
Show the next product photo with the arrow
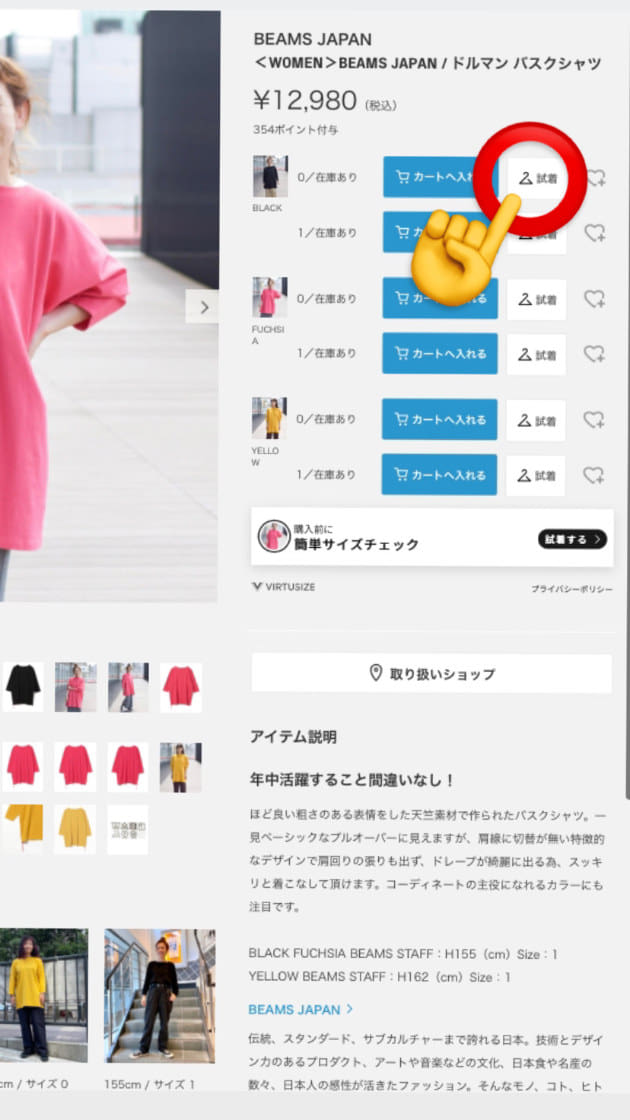click(203, 307)
